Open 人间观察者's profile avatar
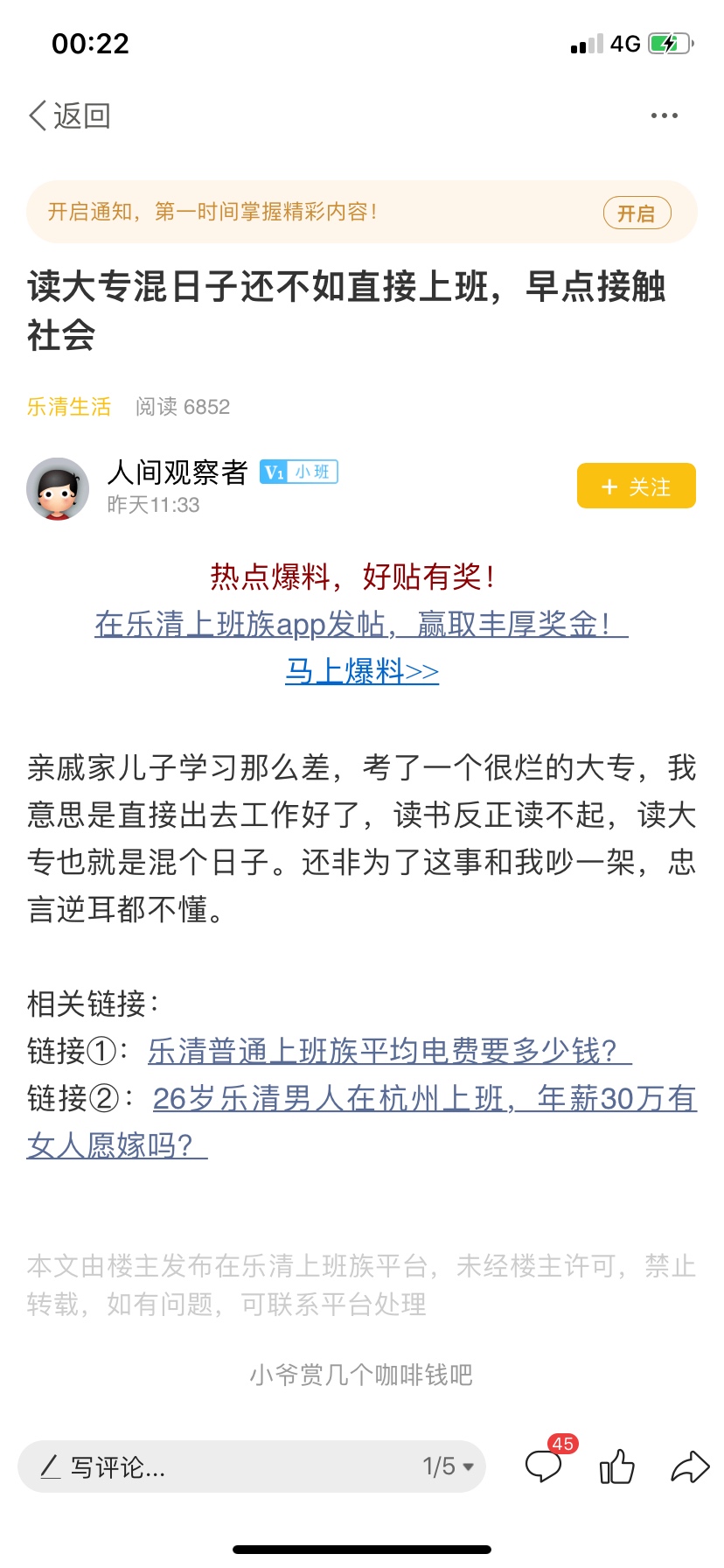The height and width of the screenshot is (1568, 724). pos(58,488)
